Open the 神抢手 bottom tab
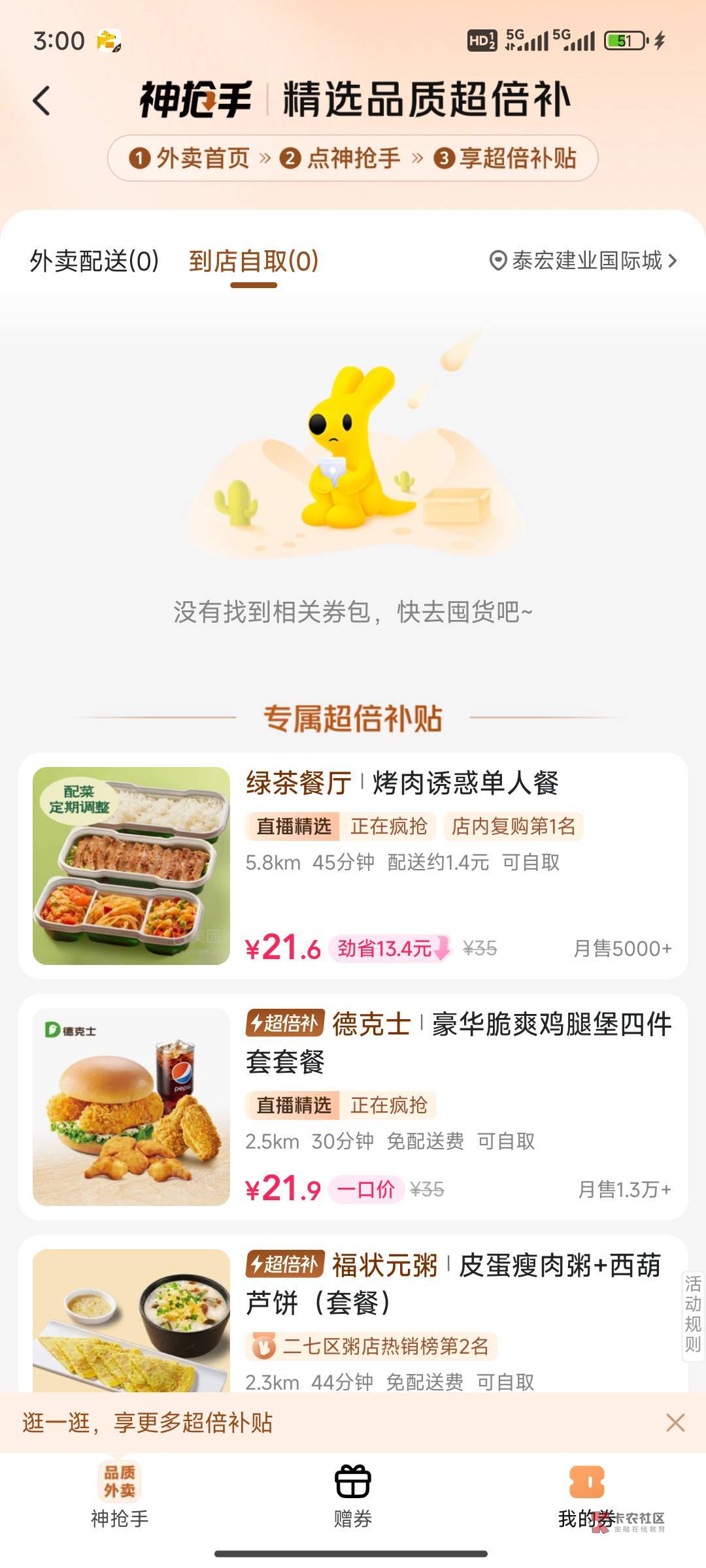Viewport: 706px width, 1568px height. pos(120,1496)
